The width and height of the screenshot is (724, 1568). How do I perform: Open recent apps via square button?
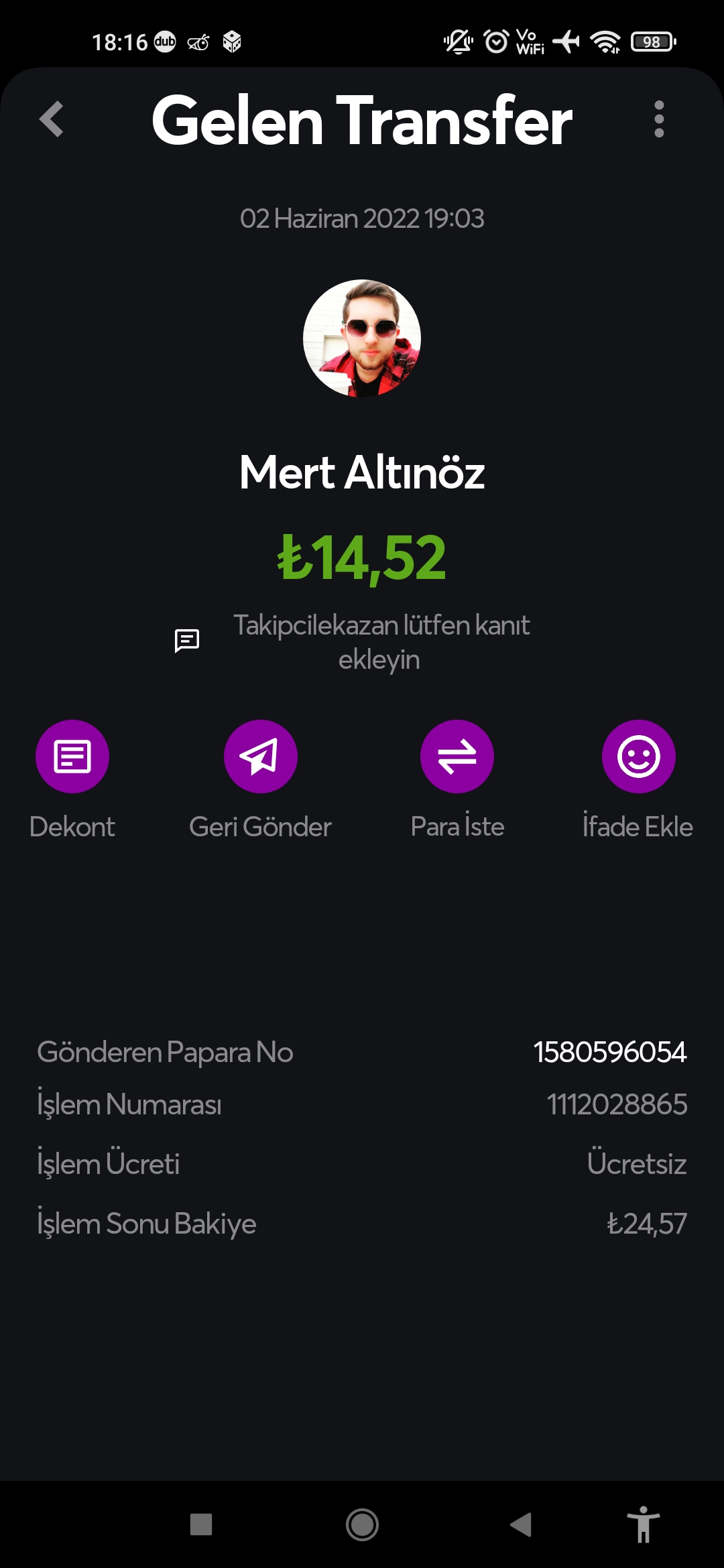pyautogui.click(x=201, y=1524)
